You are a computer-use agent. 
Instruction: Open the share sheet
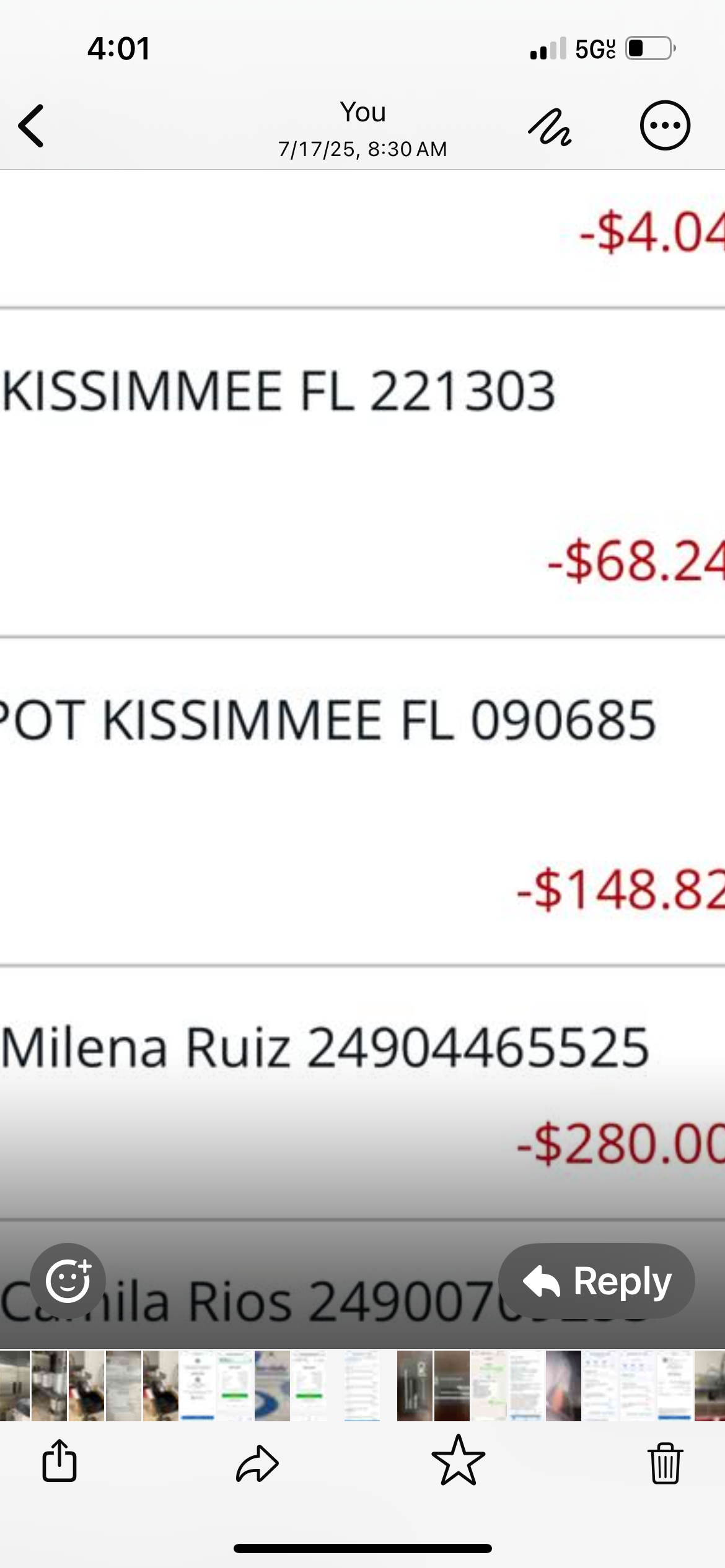(x=59, y=1461)
